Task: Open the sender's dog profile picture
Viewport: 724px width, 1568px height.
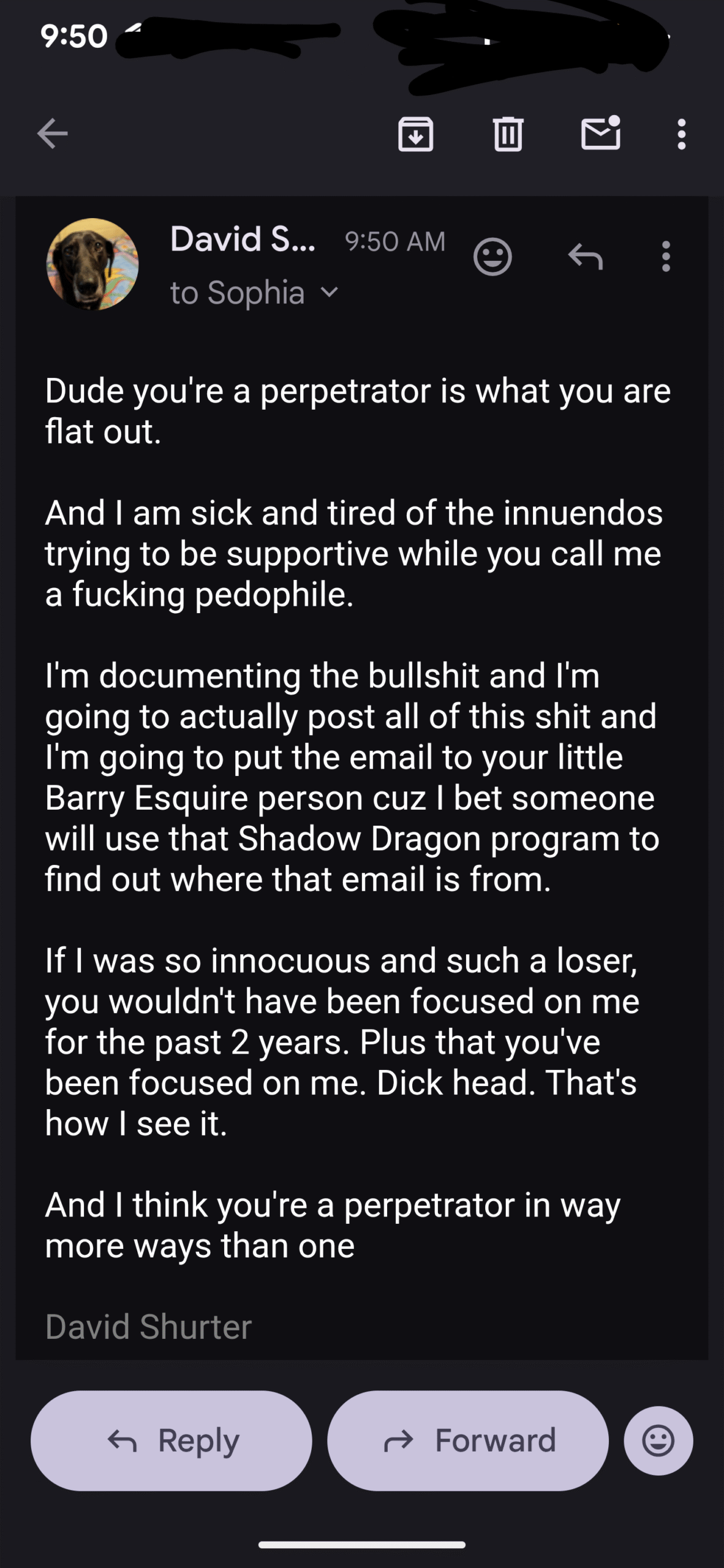Action: click(92, 264)
